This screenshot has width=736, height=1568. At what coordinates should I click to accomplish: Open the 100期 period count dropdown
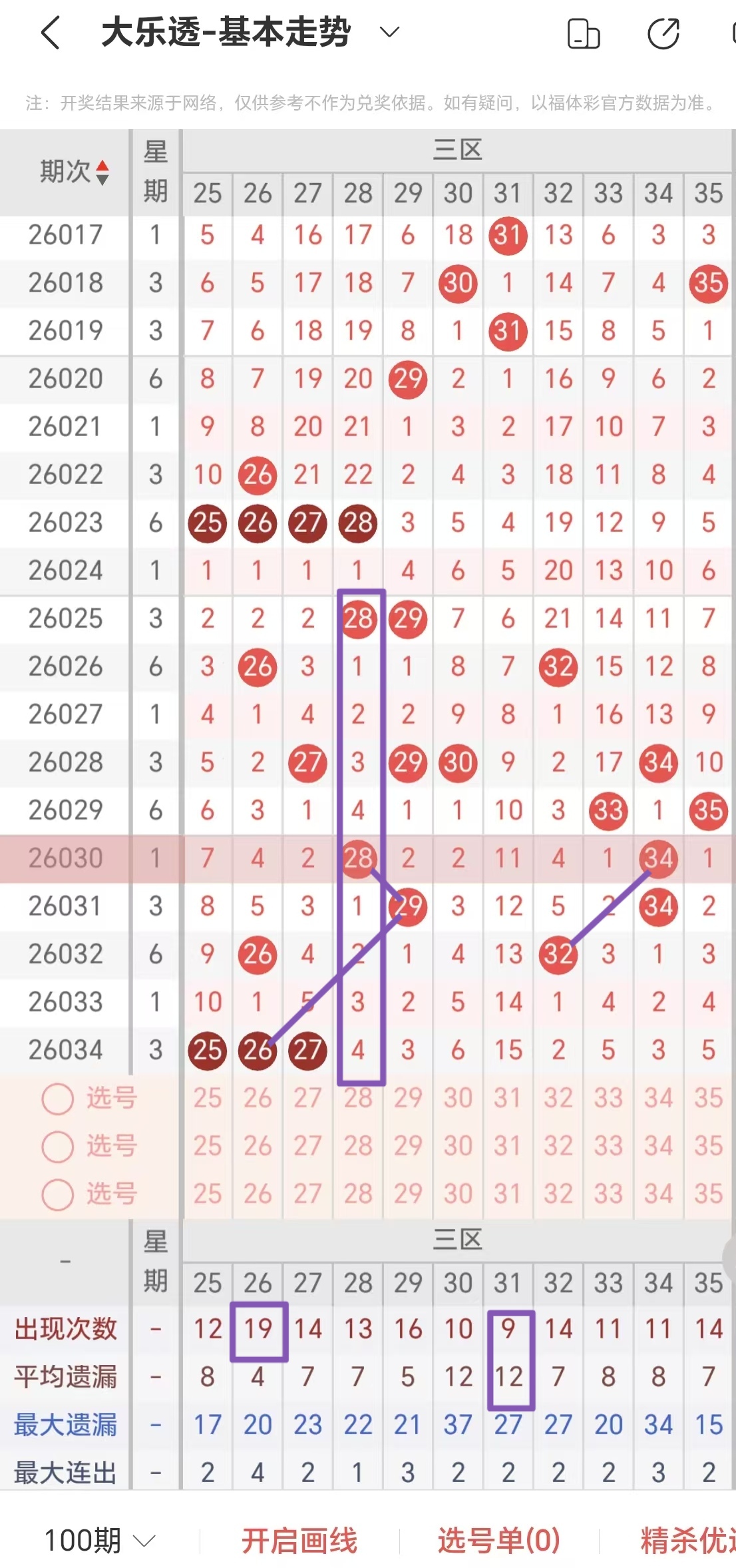click(99, 1540)
